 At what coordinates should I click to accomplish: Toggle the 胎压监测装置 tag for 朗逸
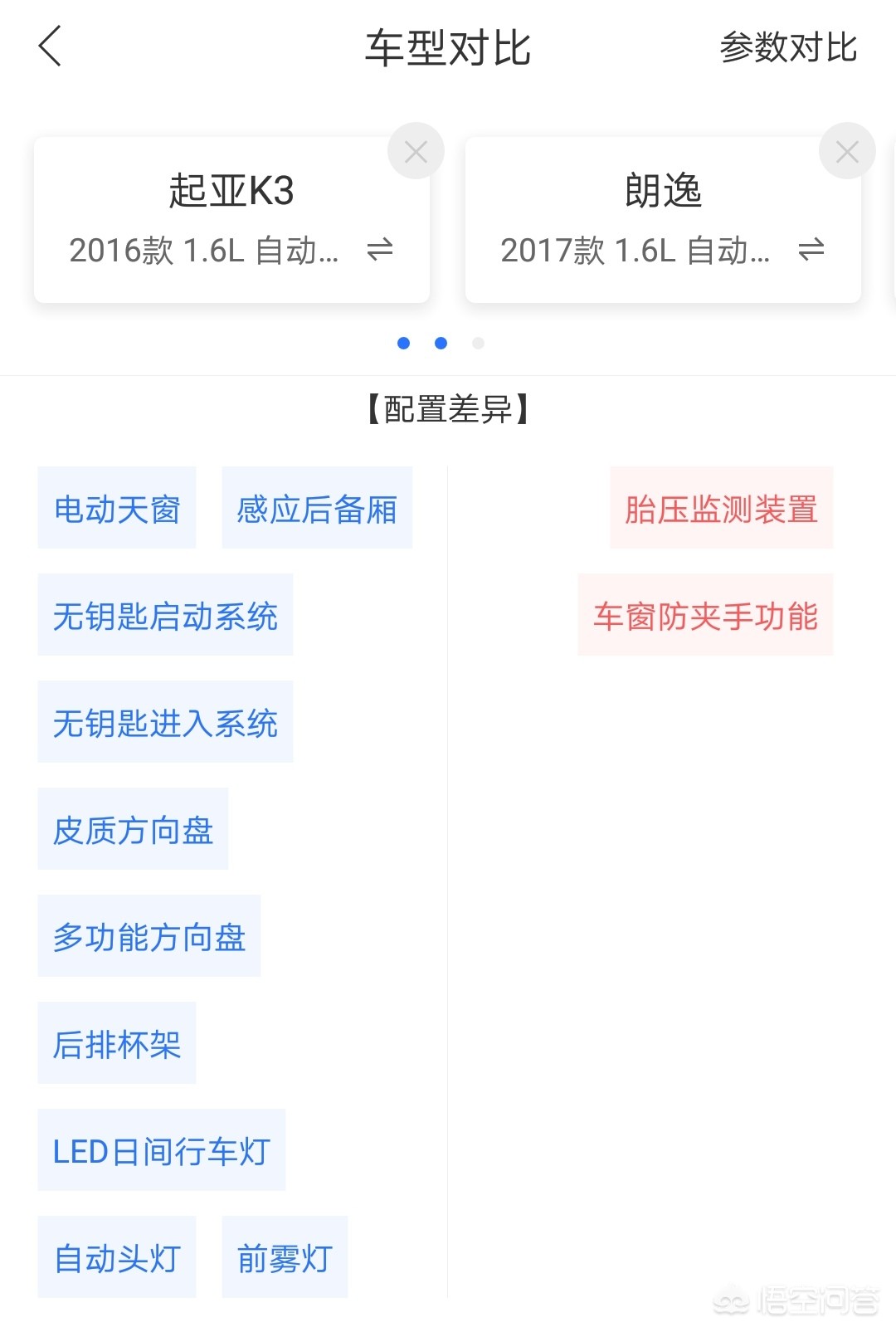720,509
